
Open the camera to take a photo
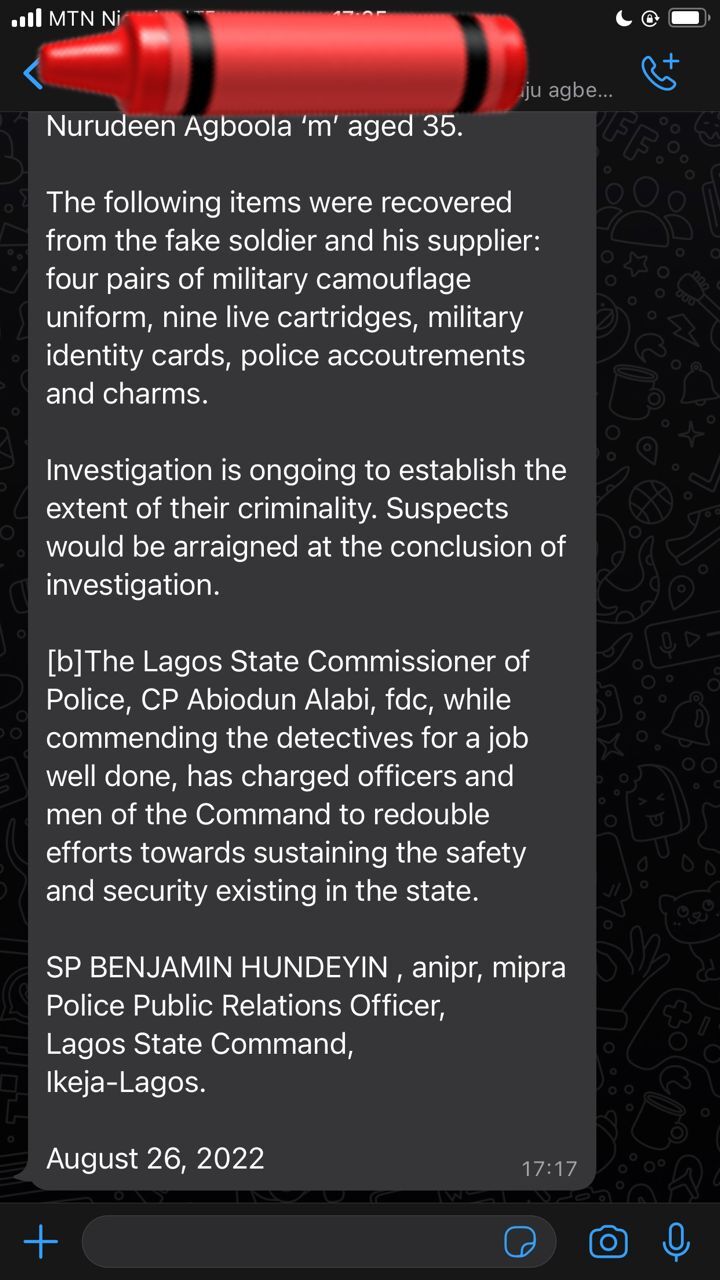pos(607,1242)
